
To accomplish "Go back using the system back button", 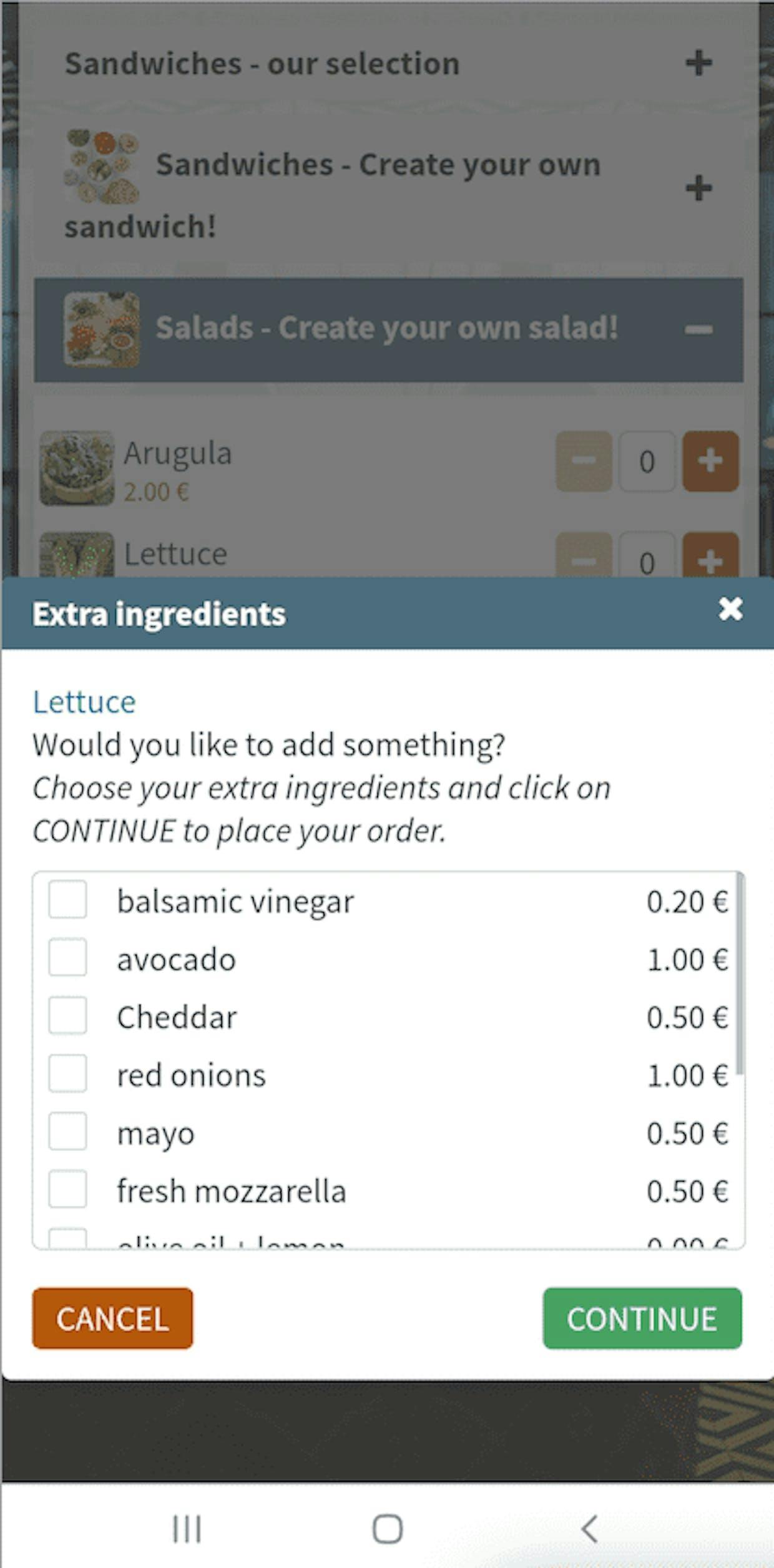I will point(589,1529).
